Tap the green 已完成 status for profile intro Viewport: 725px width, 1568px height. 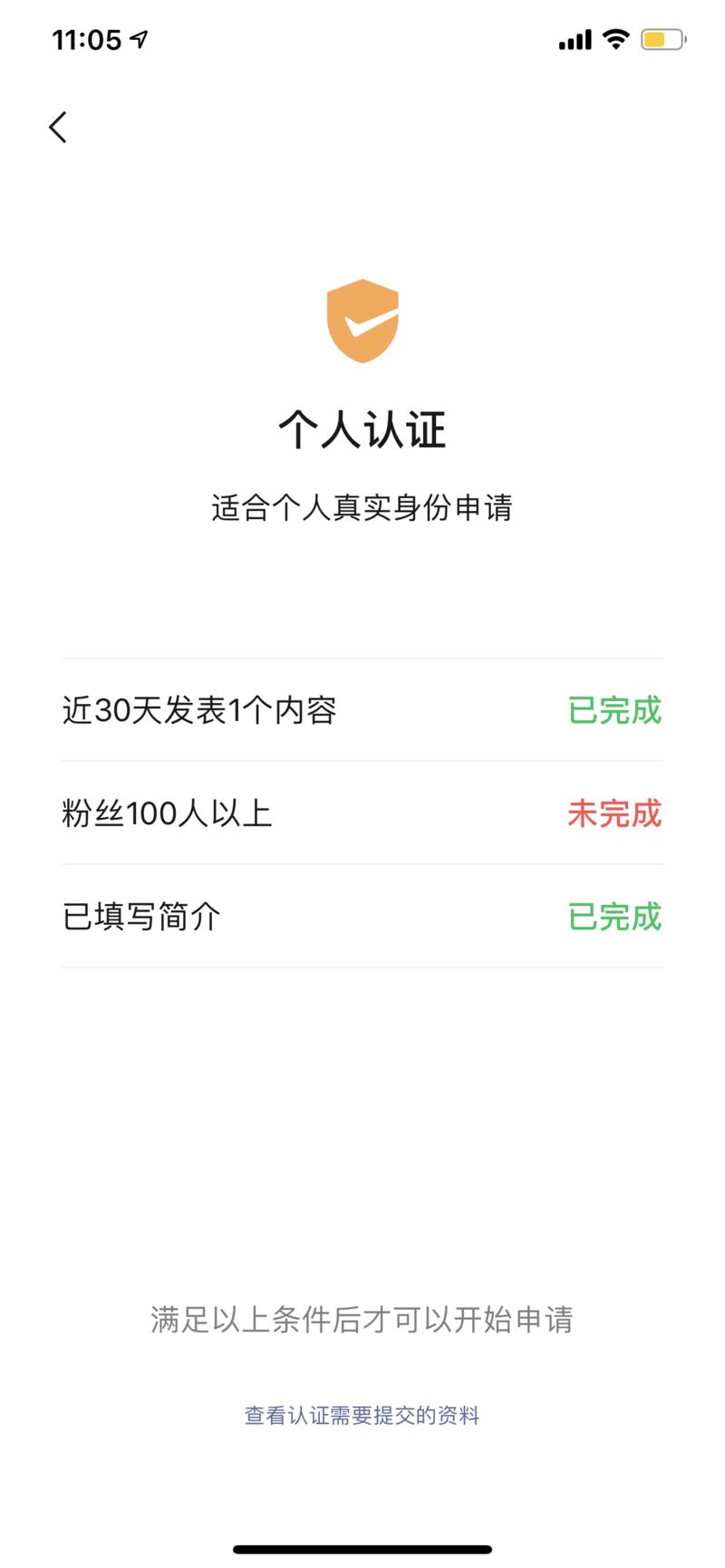[614, 918]
